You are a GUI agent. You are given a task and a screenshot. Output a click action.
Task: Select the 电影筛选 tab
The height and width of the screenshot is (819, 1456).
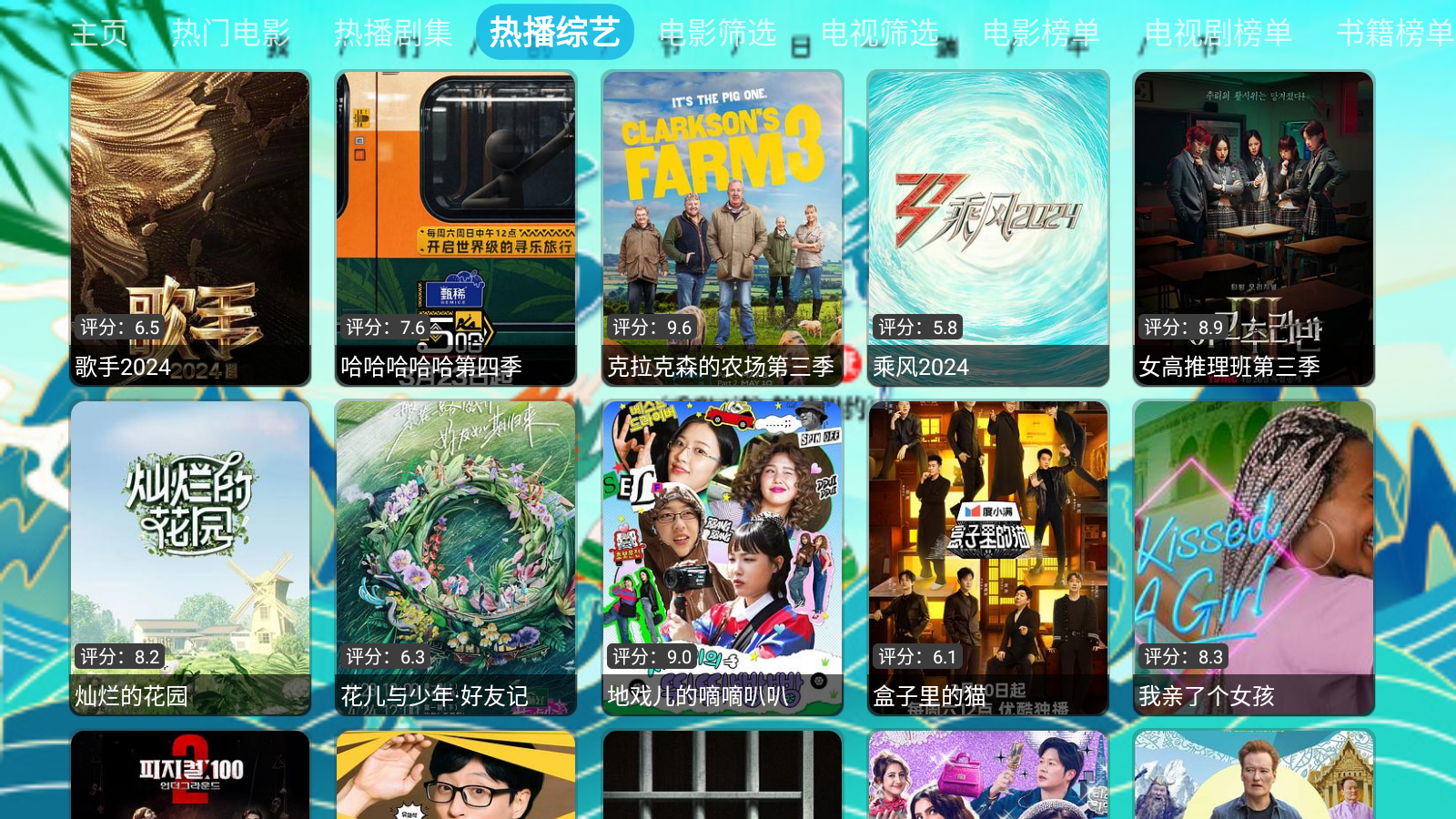pos(717,34)
